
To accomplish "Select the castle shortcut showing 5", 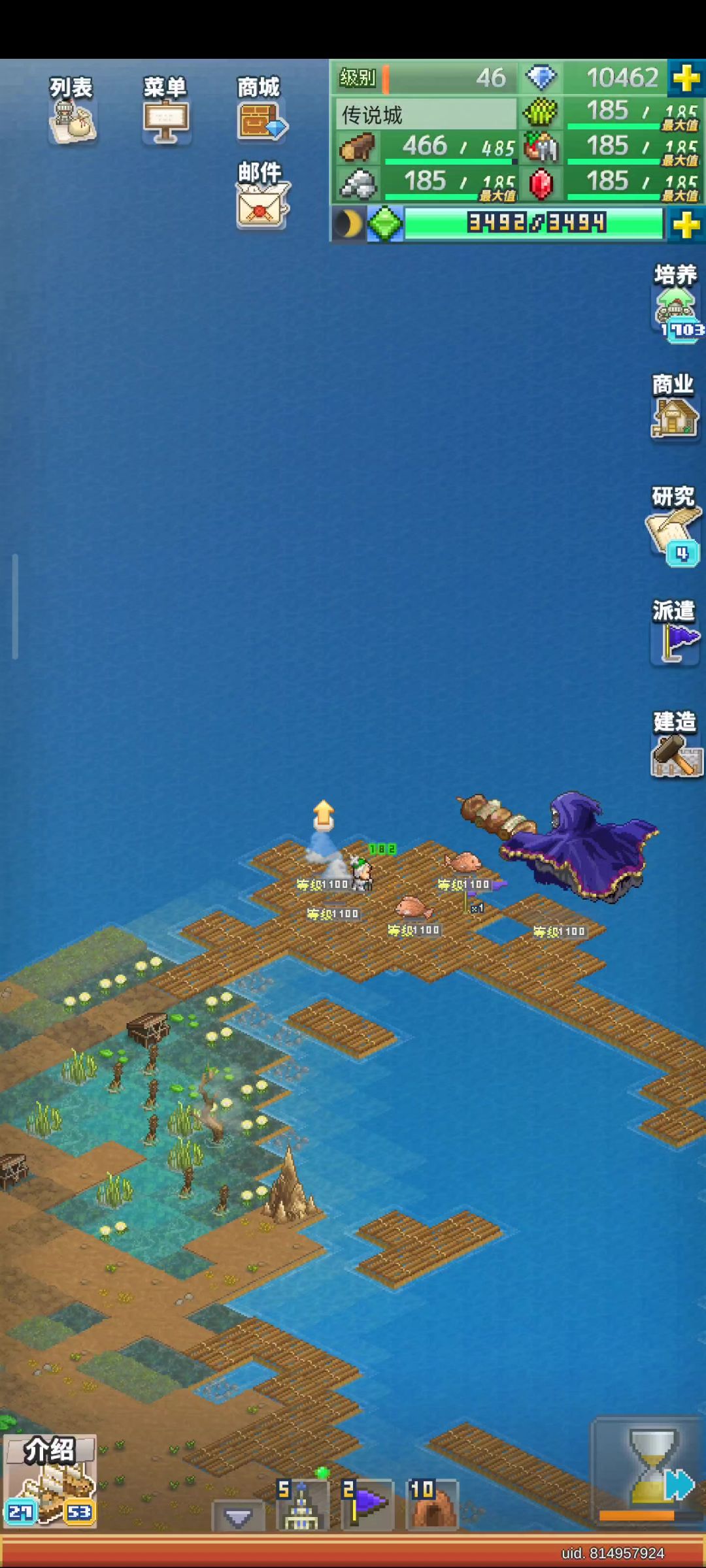I will point(301,1506).
